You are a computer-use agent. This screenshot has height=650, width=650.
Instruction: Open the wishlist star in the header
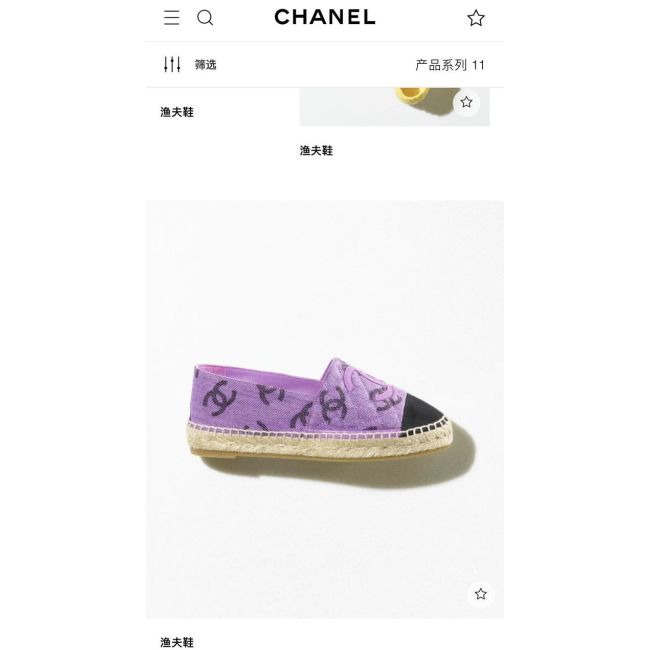coord(476,17)
